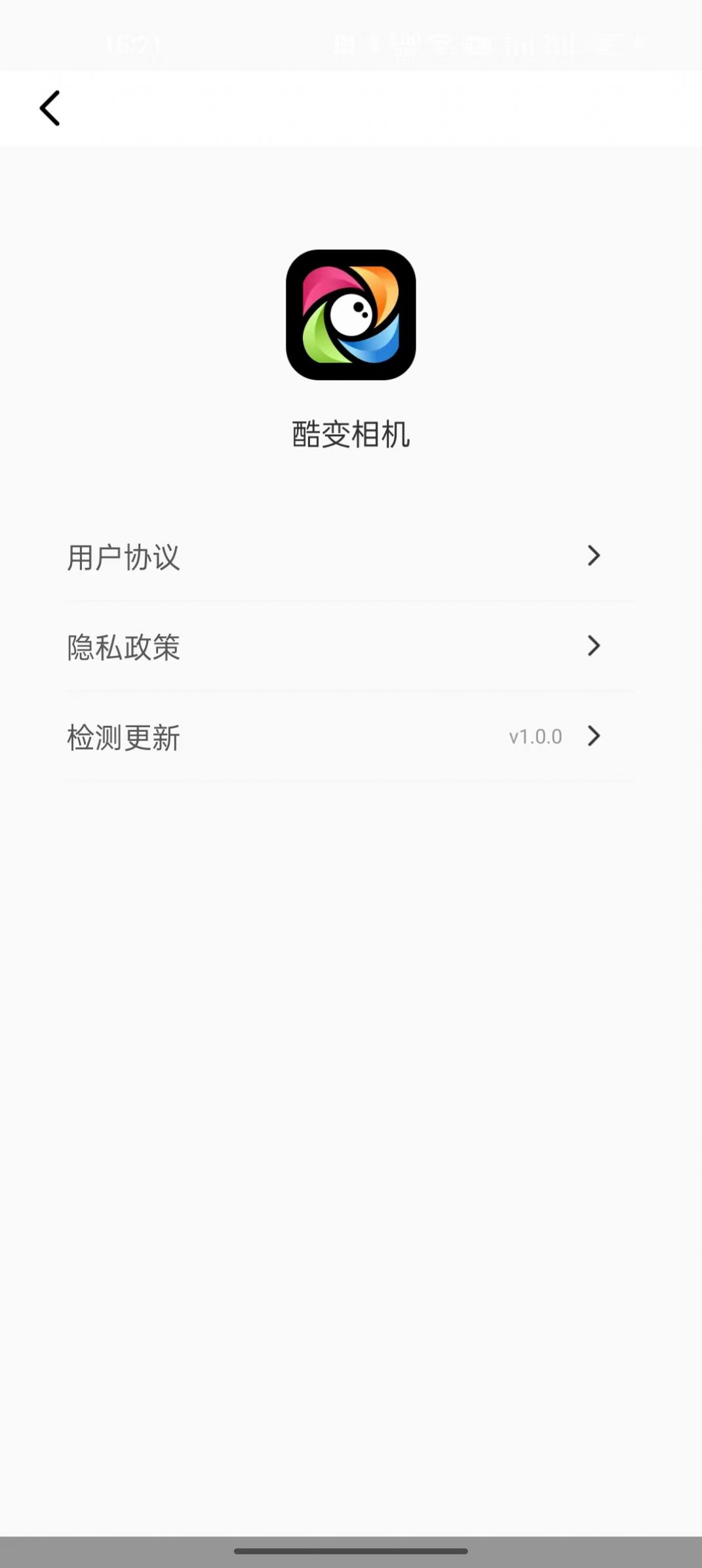The image size is (702, 1568).
Task: Click the arrow beside 检测更新
Action: click(x=594, y=736)
